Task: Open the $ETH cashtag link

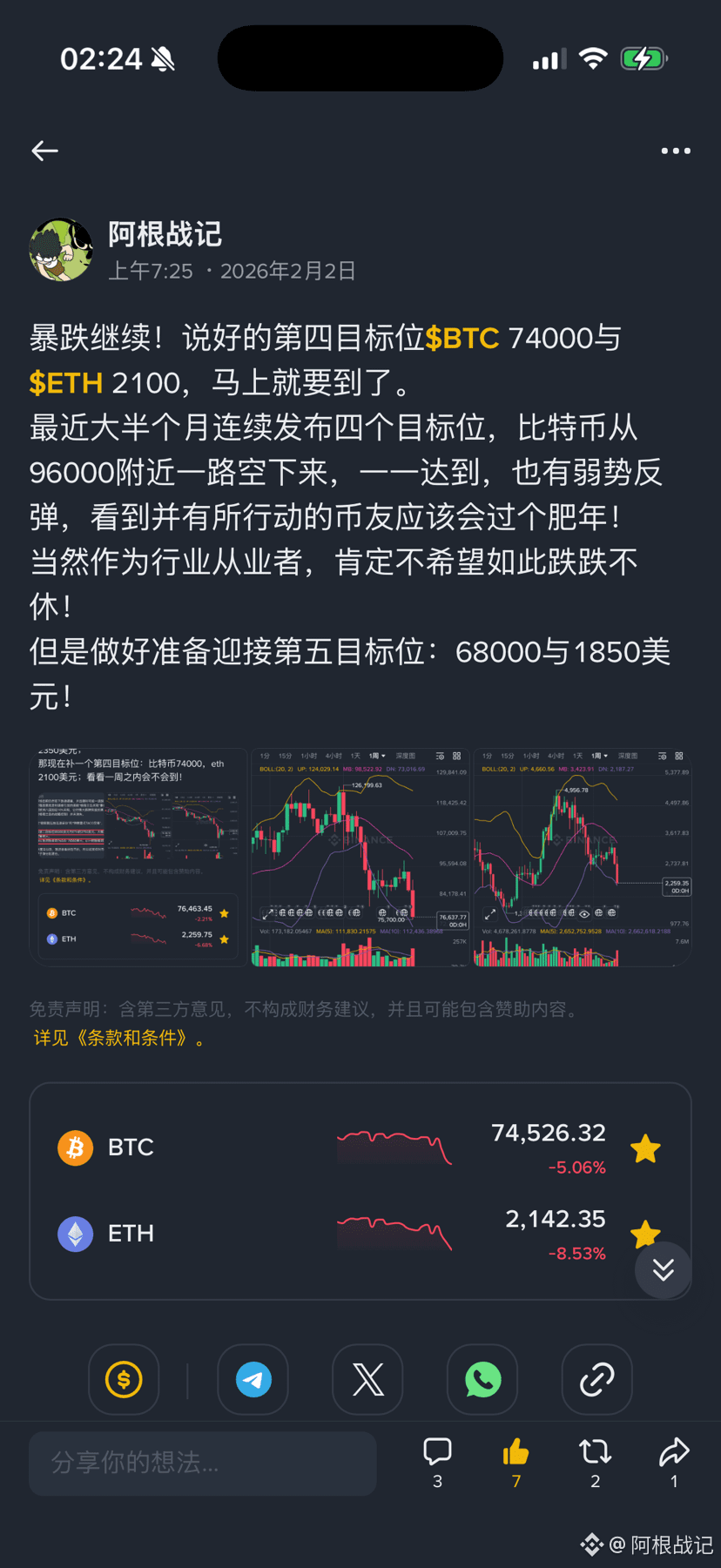Action: coord(66,383)
